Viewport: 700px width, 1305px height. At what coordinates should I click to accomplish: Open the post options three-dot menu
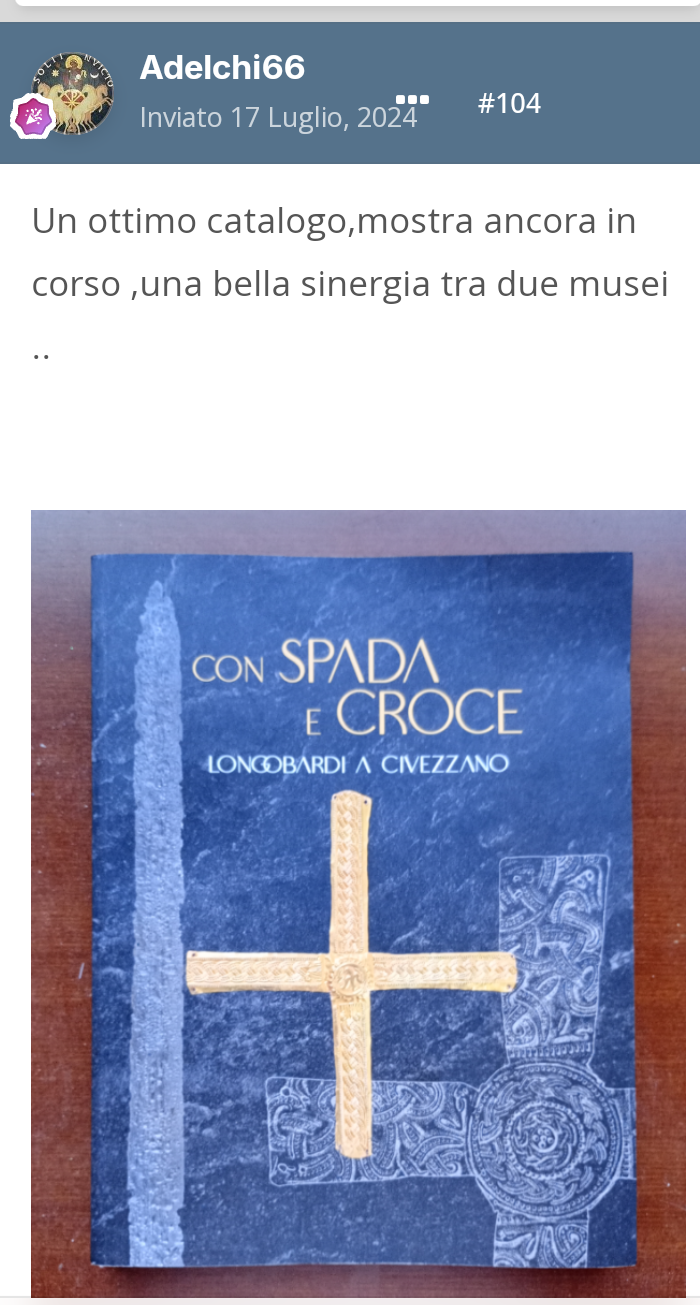412,99
